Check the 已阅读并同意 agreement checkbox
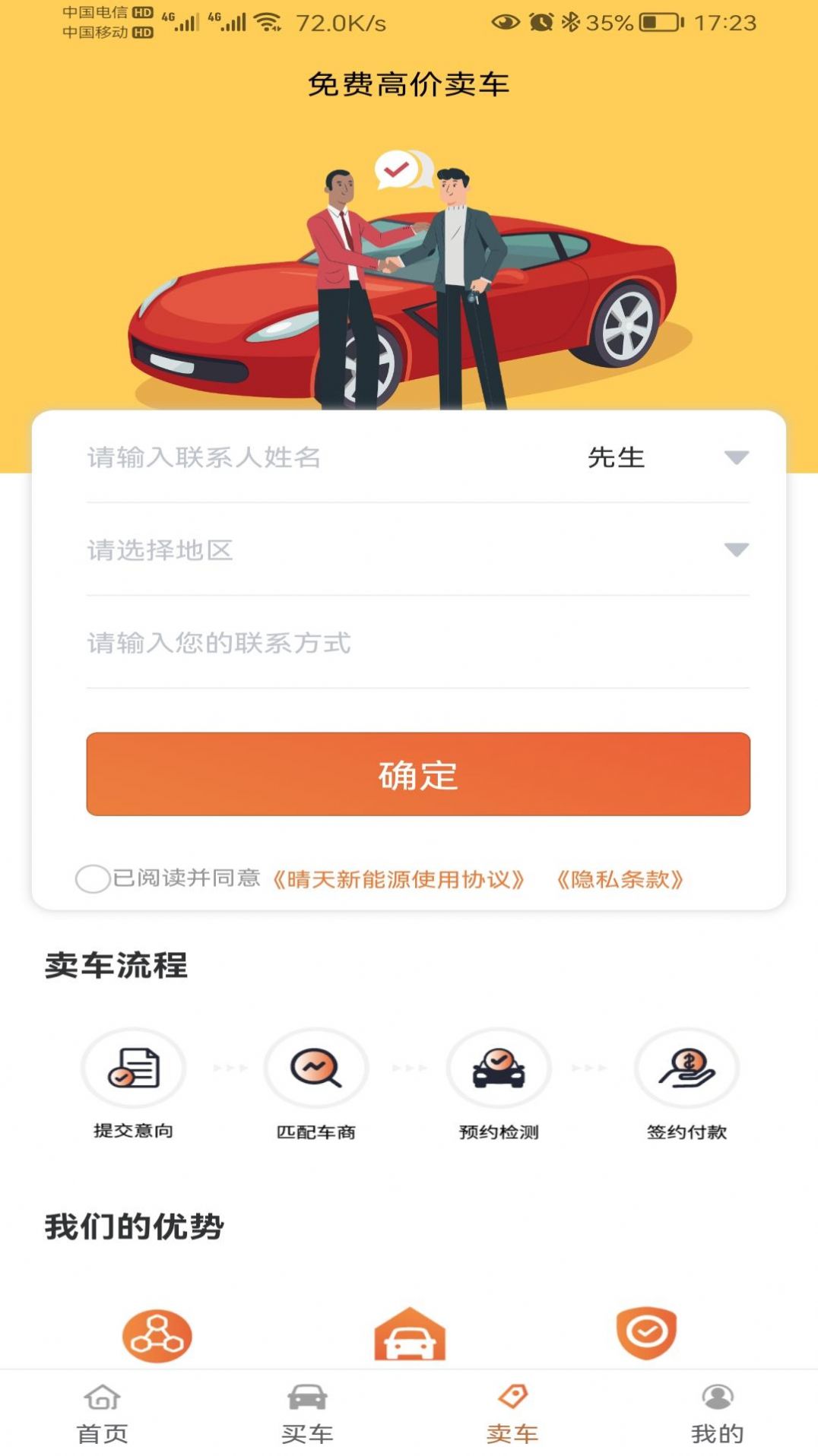The image size is (818, 1456). (x=93, y=878)
